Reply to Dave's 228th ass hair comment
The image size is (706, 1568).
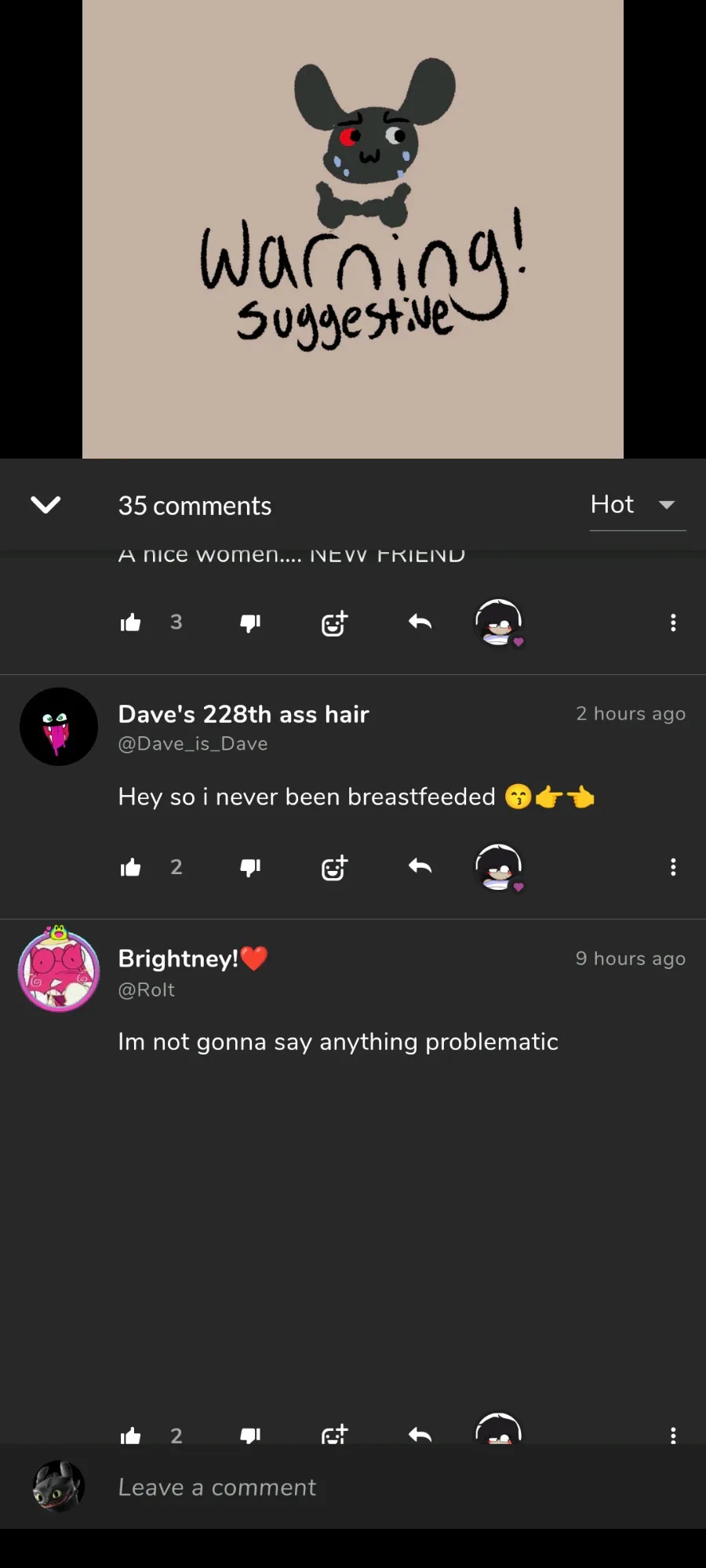(420, 866)
